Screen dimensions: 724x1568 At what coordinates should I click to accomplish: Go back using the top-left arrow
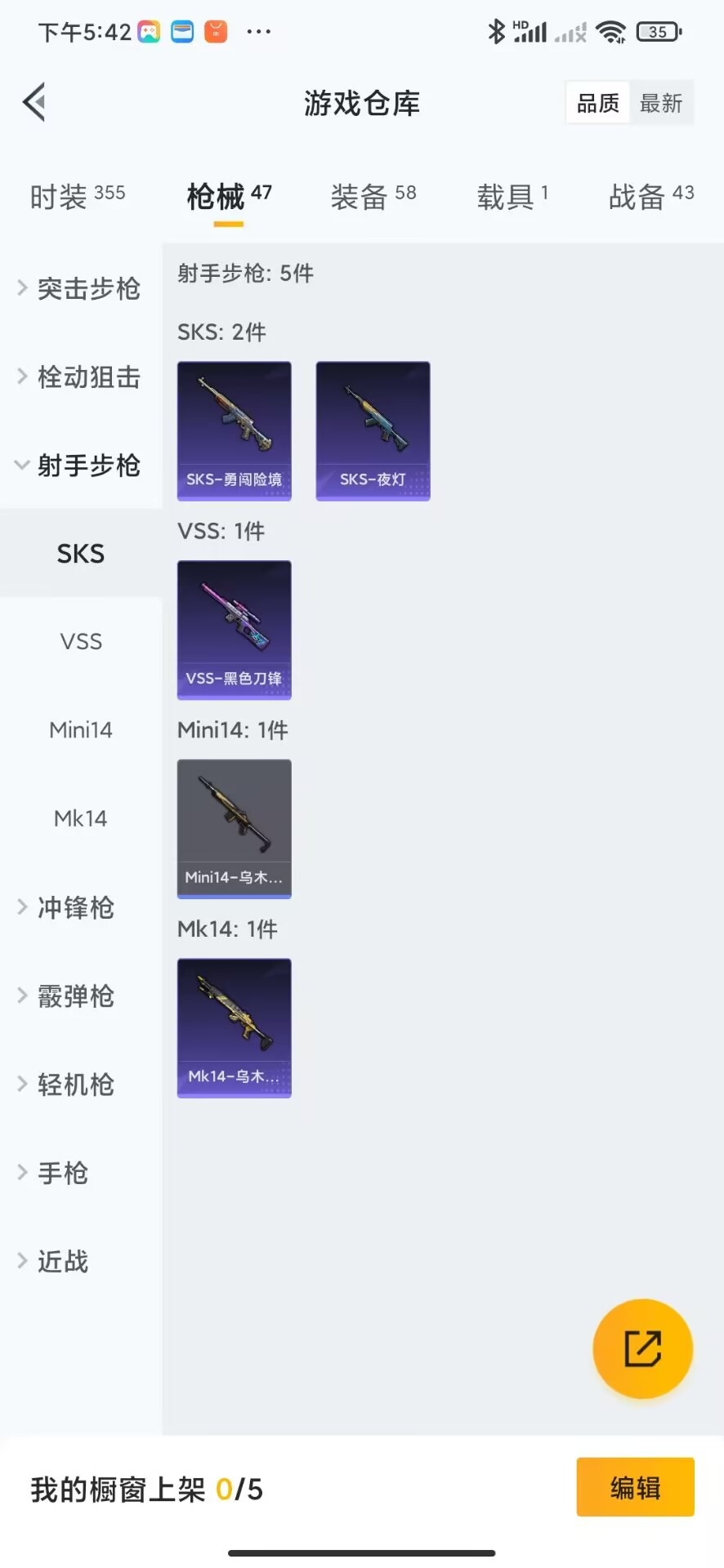point(34,103)
